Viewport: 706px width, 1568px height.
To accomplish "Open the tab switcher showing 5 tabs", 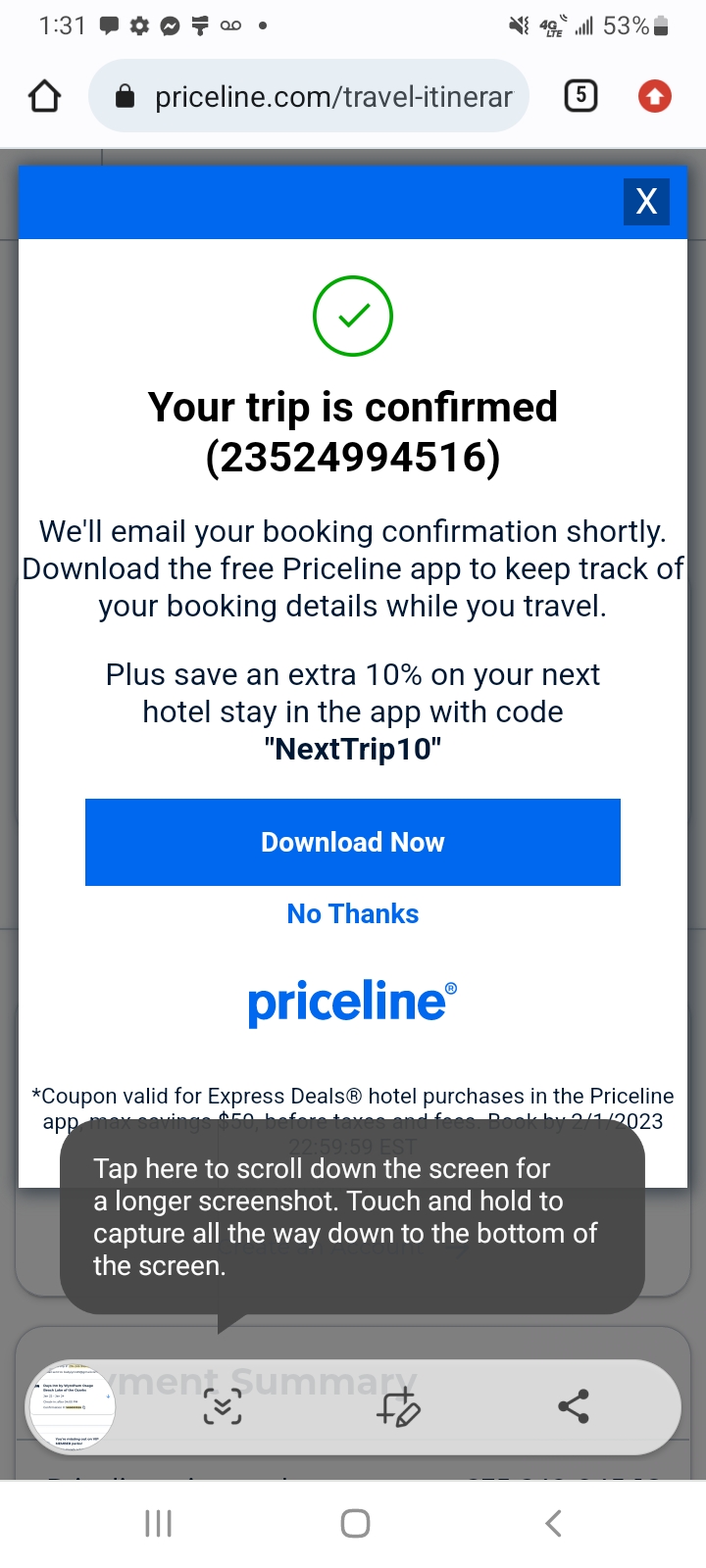I will point(580,95).
